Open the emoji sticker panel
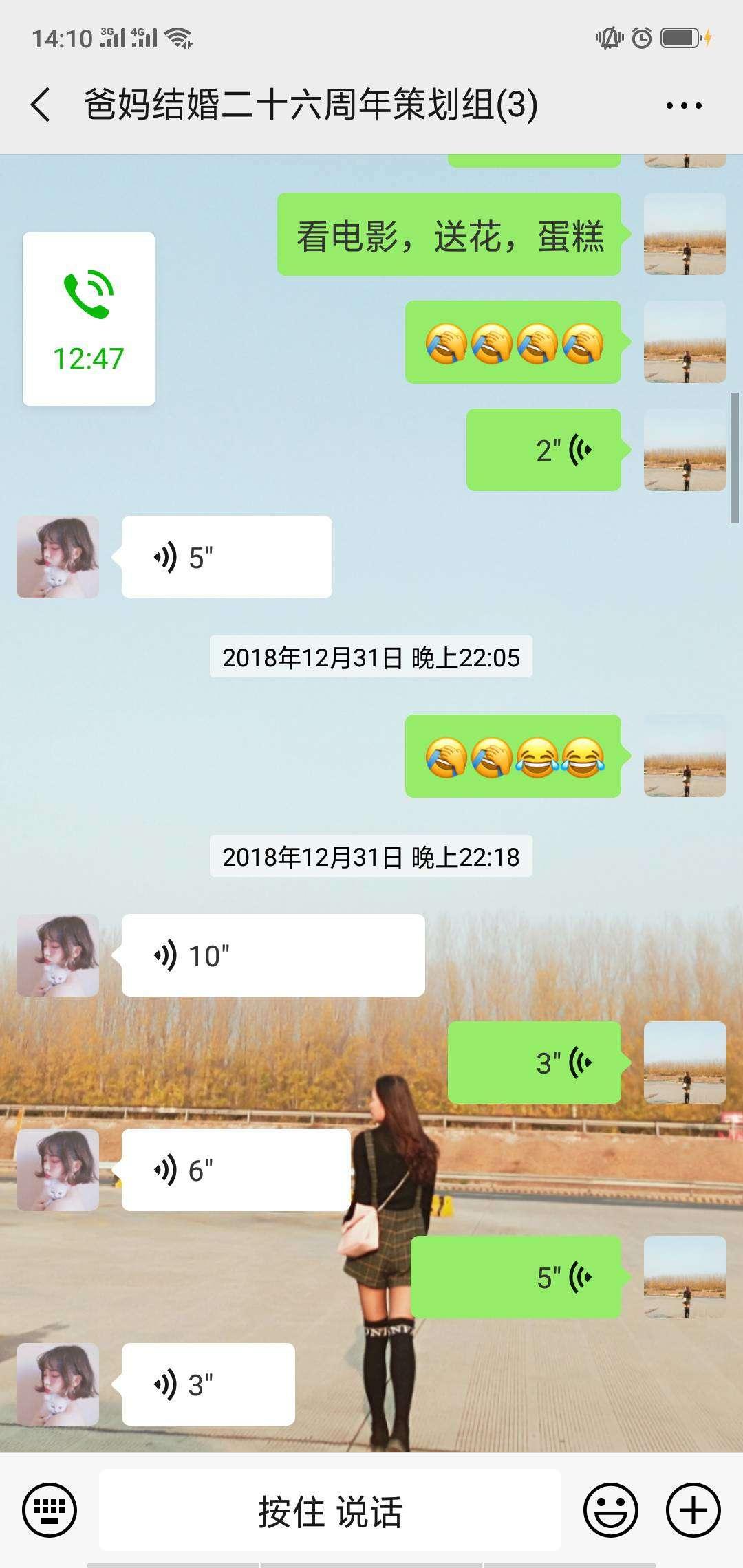 [611, 1510]
